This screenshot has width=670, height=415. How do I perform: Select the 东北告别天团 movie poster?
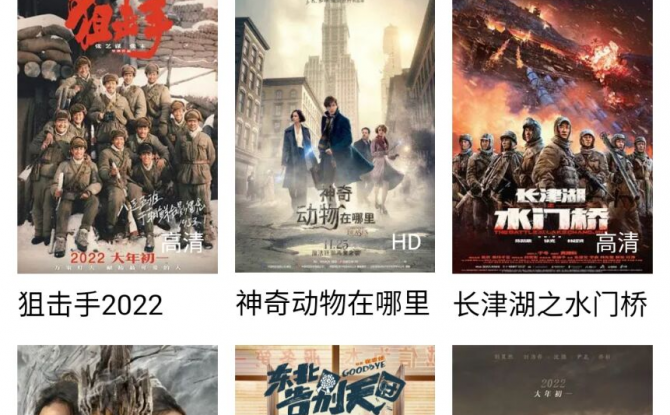[334, 381]
